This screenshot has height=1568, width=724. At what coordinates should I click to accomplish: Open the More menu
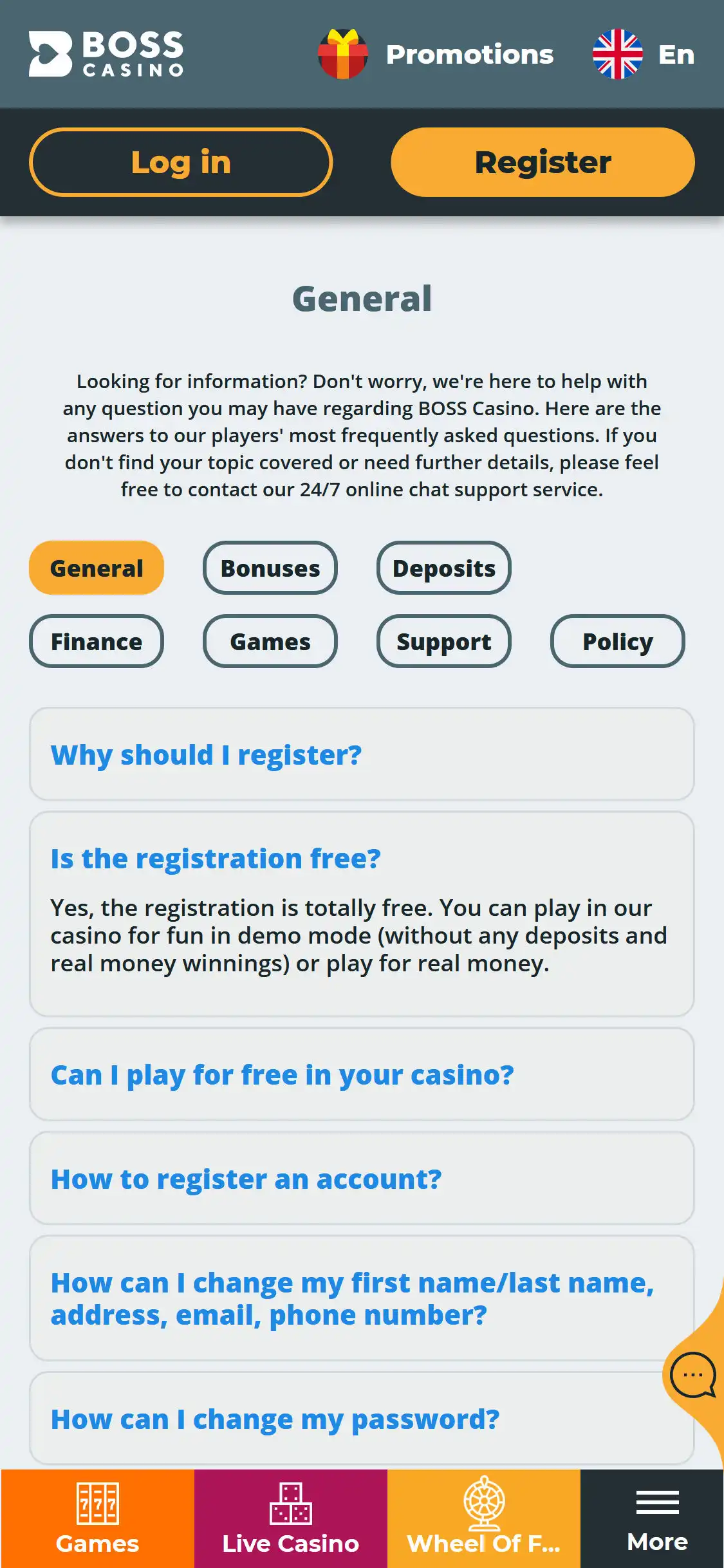point(657,1518)
